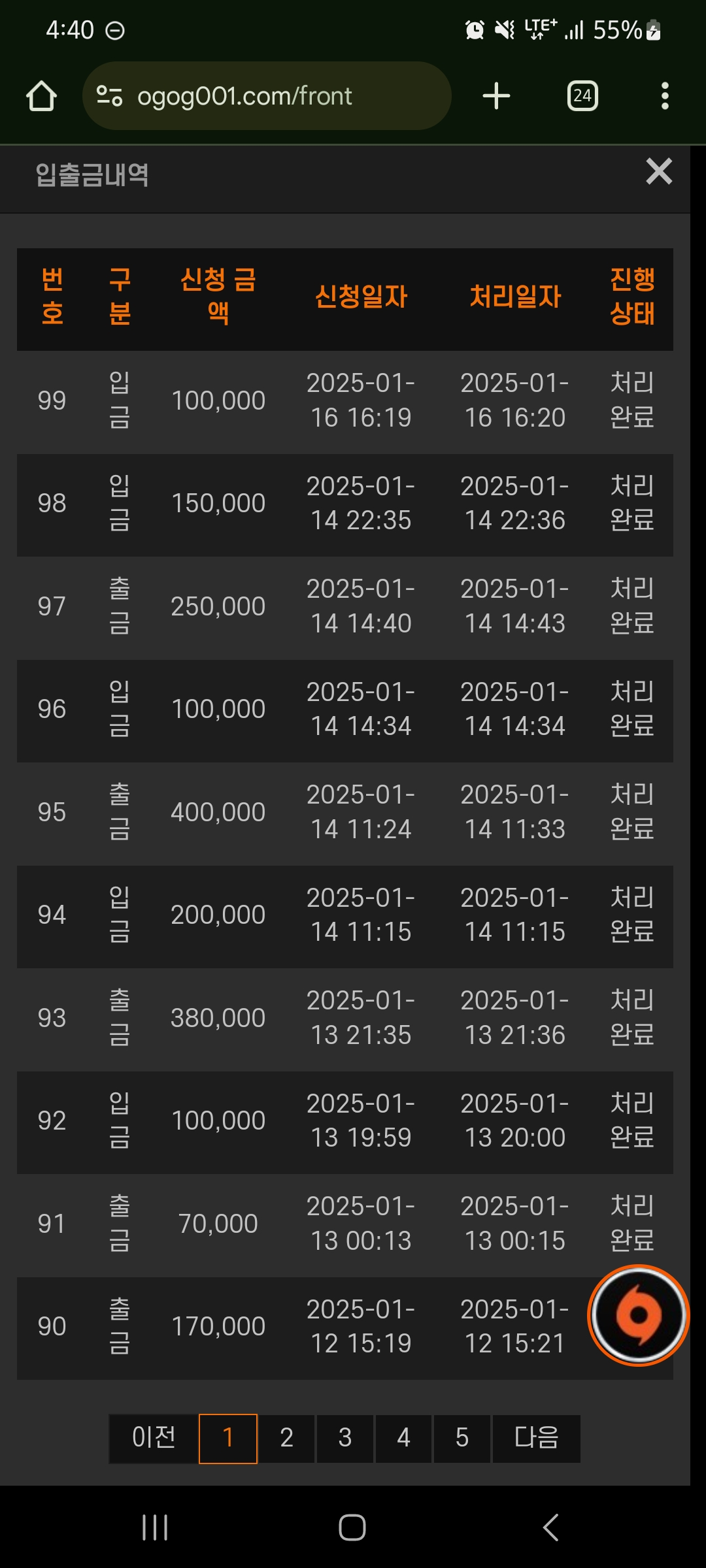
Task: Close the 입출금내역 panel
Action: coord(659,172)
